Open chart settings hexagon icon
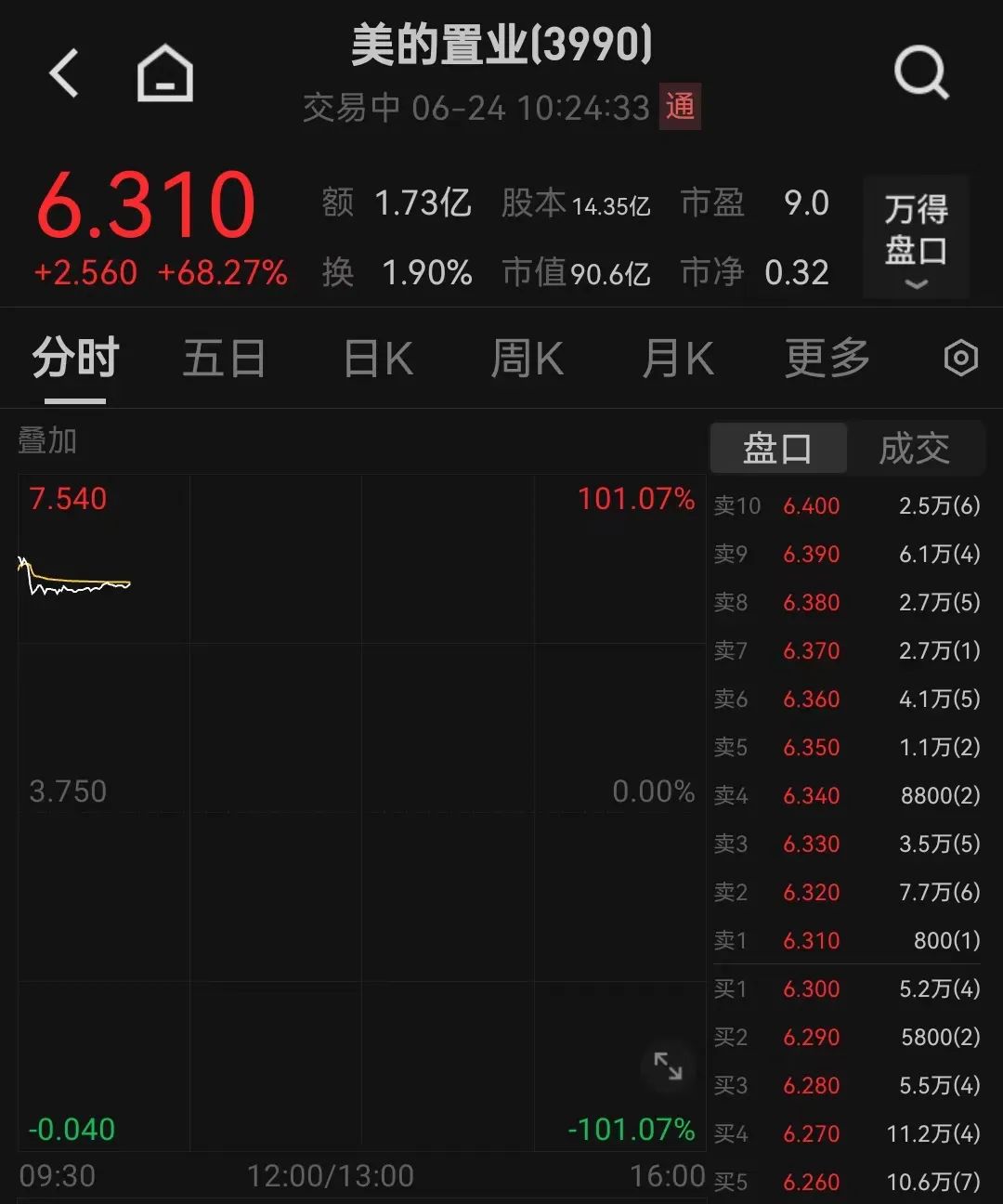This screenshot has width=1003, height=1204. point(960,359)
